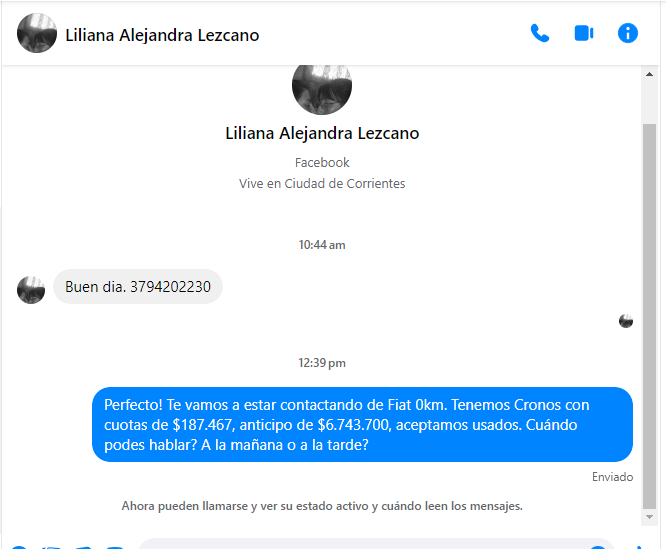Start a voice call with Liliana
The height and width of the screenshot is (549, 666).
click(540, 33)
